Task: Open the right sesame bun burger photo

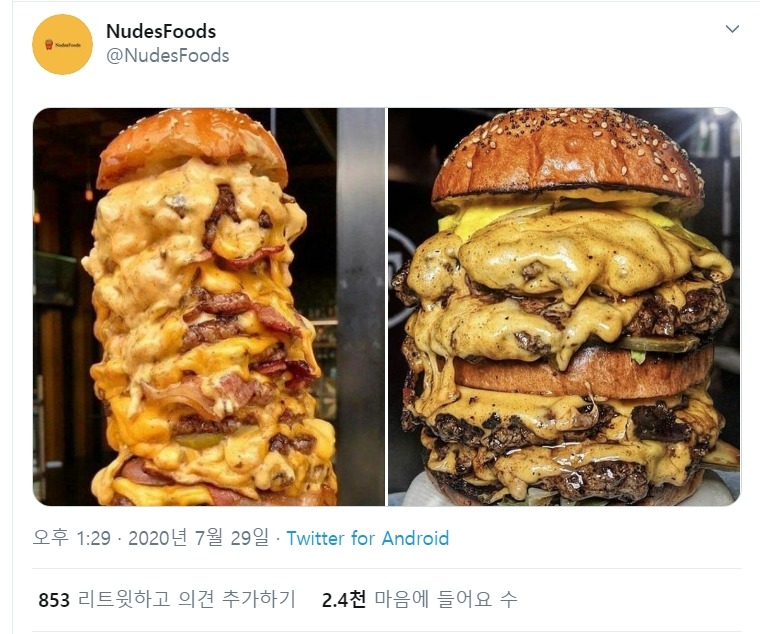Action: point(564,306)
